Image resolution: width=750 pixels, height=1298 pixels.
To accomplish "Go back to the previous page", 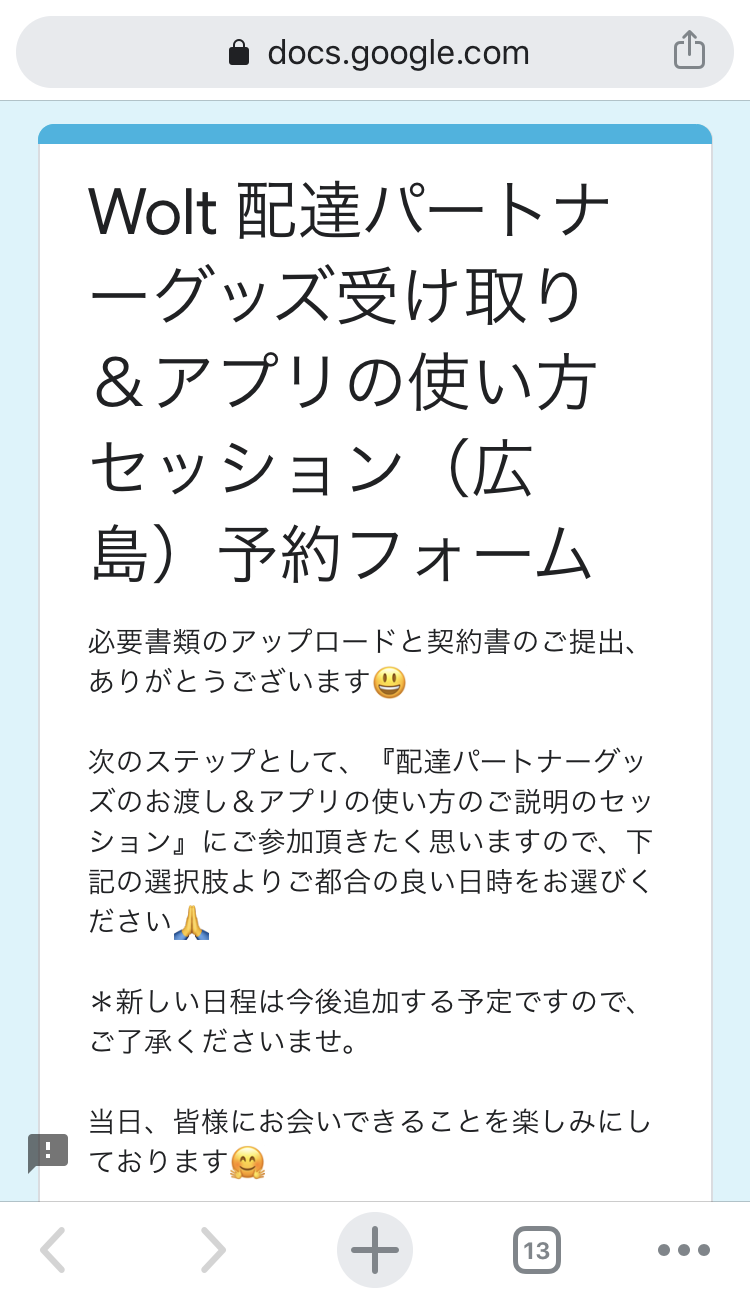I will pos(53,1249).
